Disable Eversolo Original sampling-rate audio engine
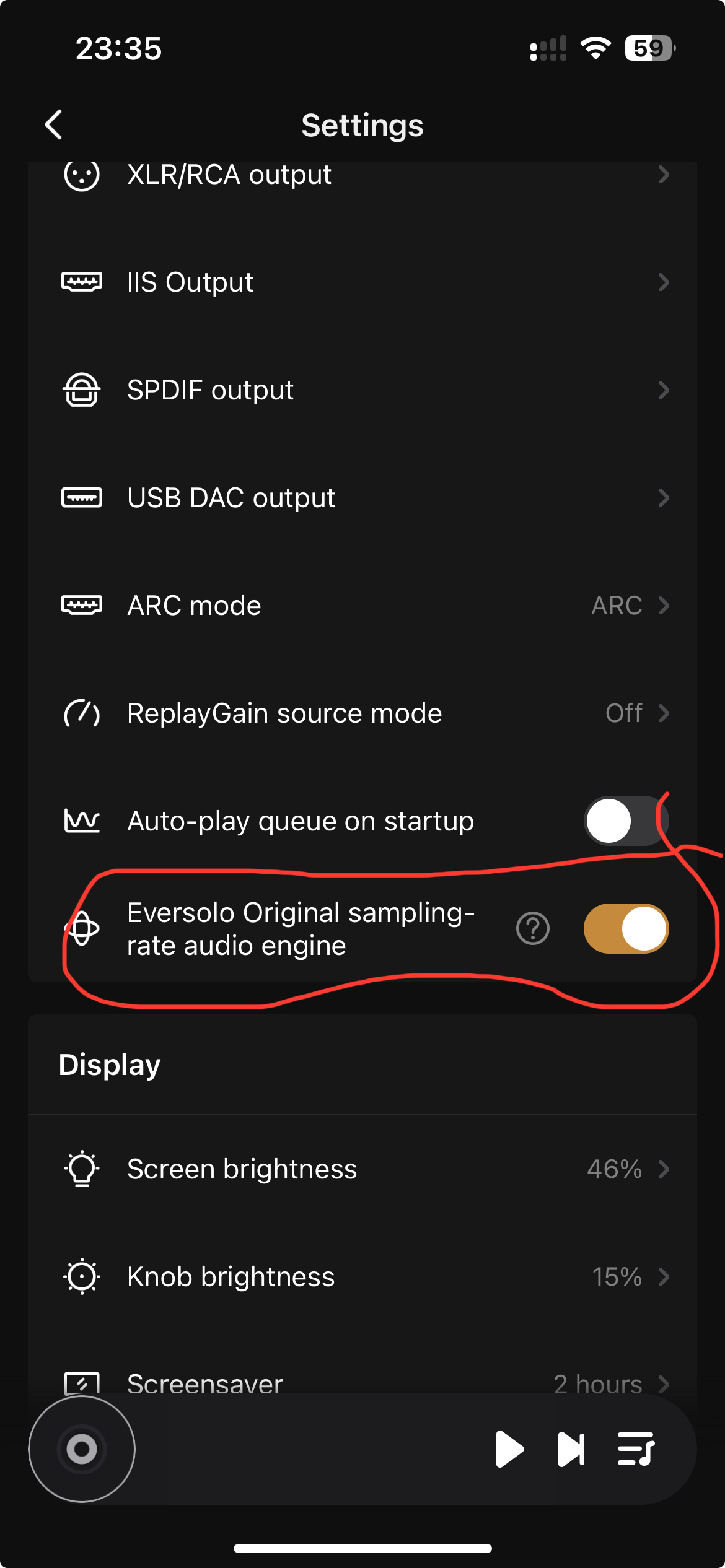The width and height of the screenshot is (725, 1568). (626, 929)
